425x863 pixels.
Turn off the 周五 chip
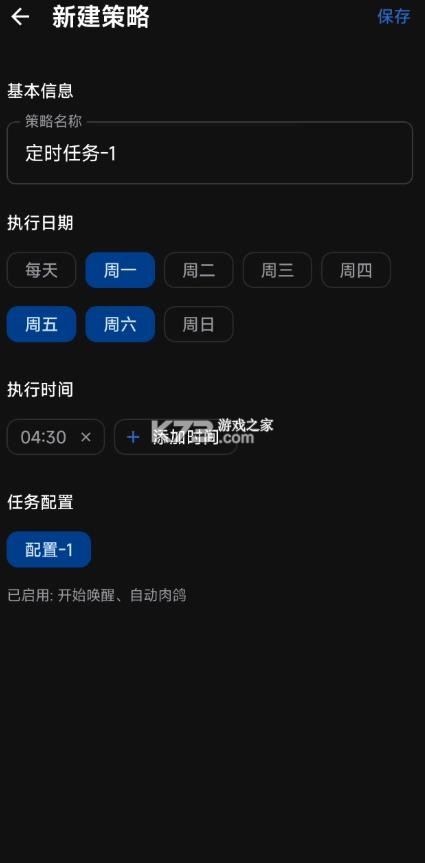(41, 324)
